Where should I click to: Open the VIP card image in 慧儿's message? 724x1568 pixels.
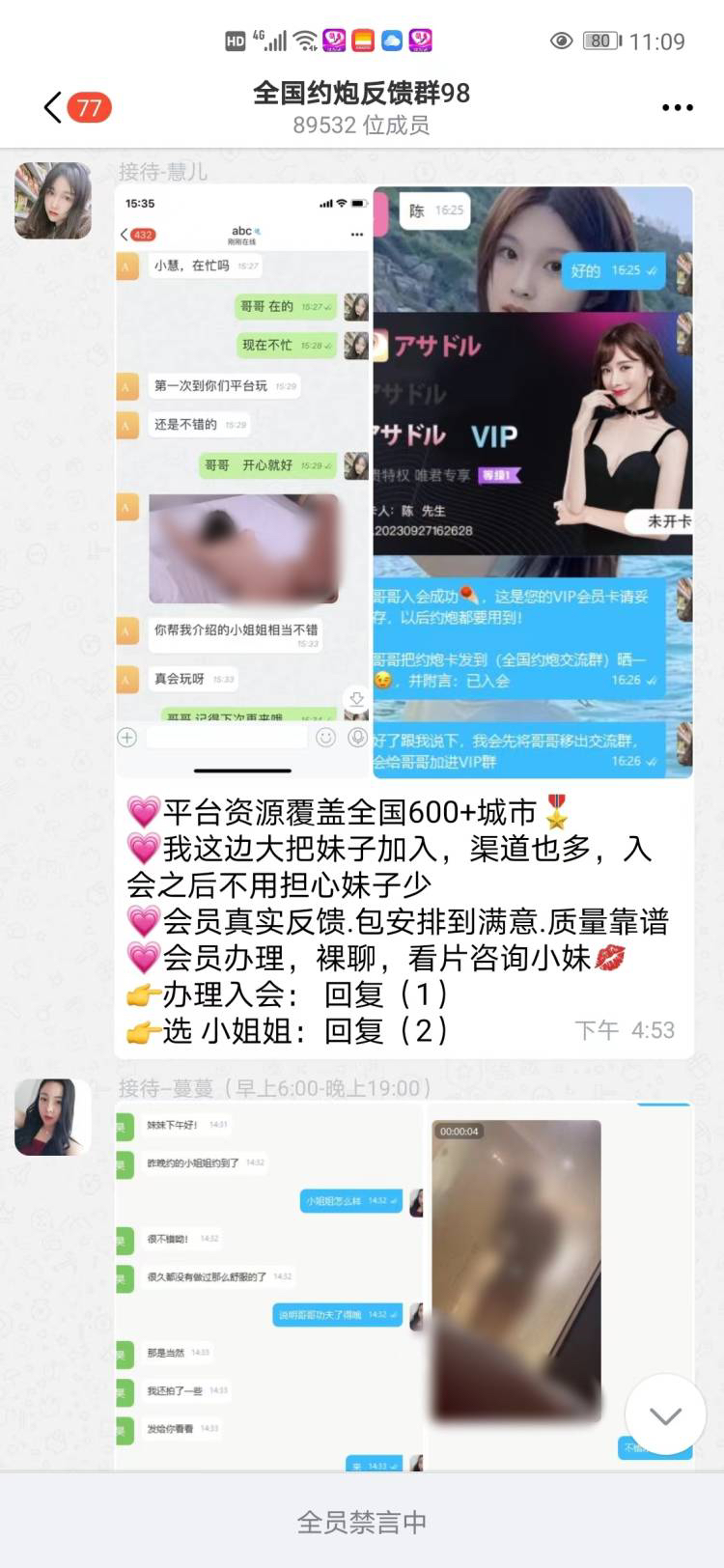tap(533, 481)
